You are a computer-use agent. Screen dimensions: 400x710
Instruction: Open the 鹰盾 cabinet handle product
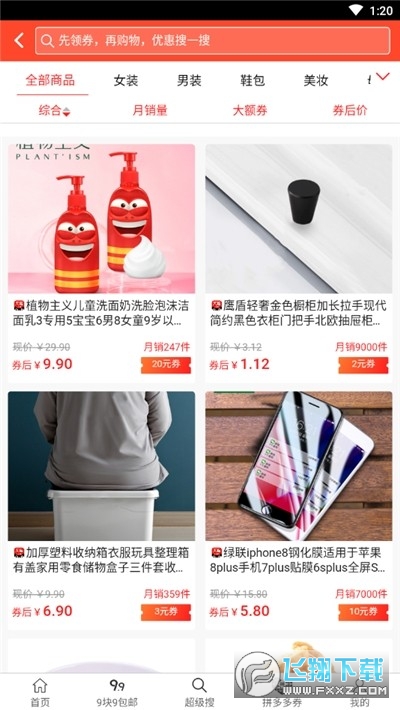[299, 262]
